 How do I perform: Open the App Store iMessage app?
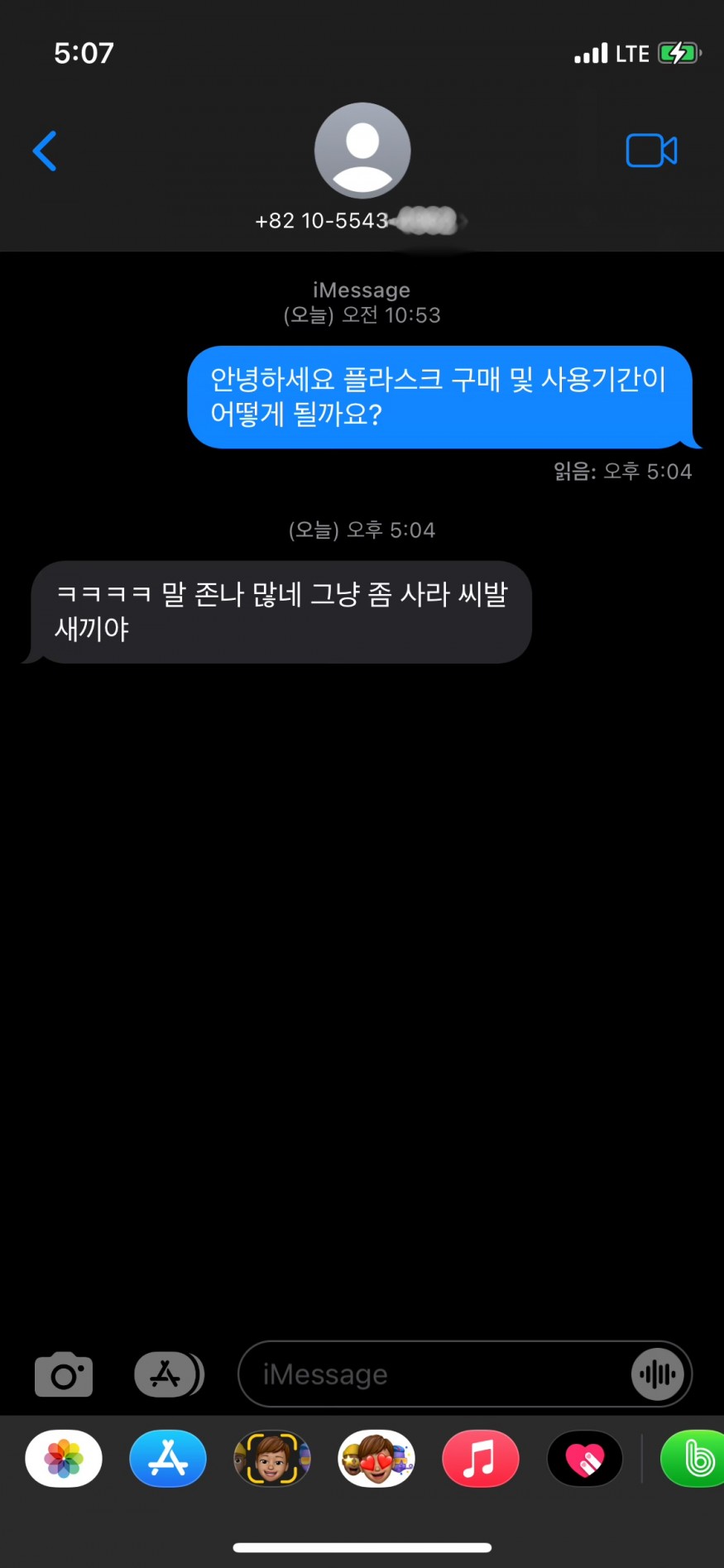tap(168, 1459)
